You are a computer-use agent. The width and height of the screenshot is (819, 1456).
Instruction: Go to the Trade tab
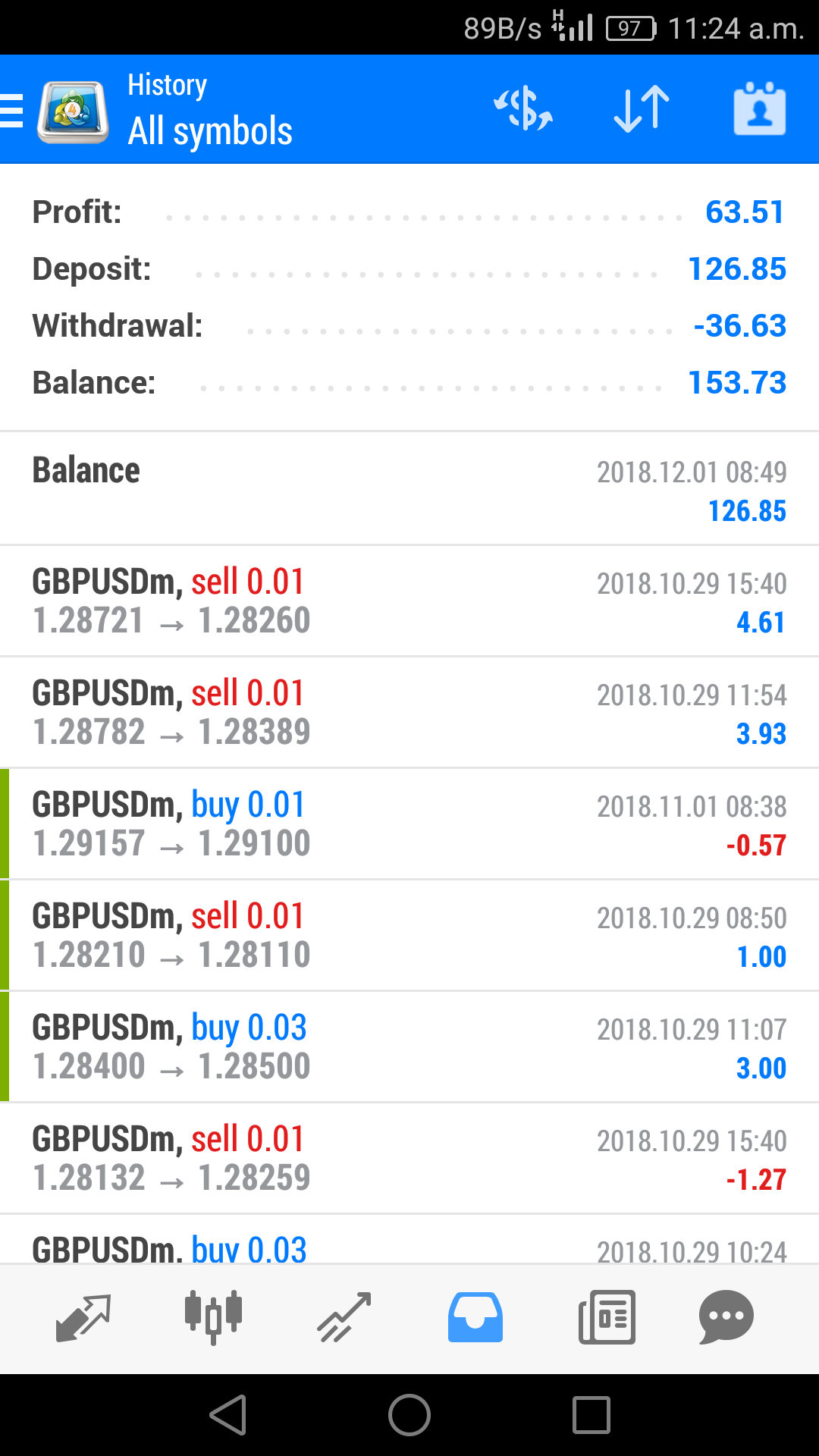coord(344,1318)
